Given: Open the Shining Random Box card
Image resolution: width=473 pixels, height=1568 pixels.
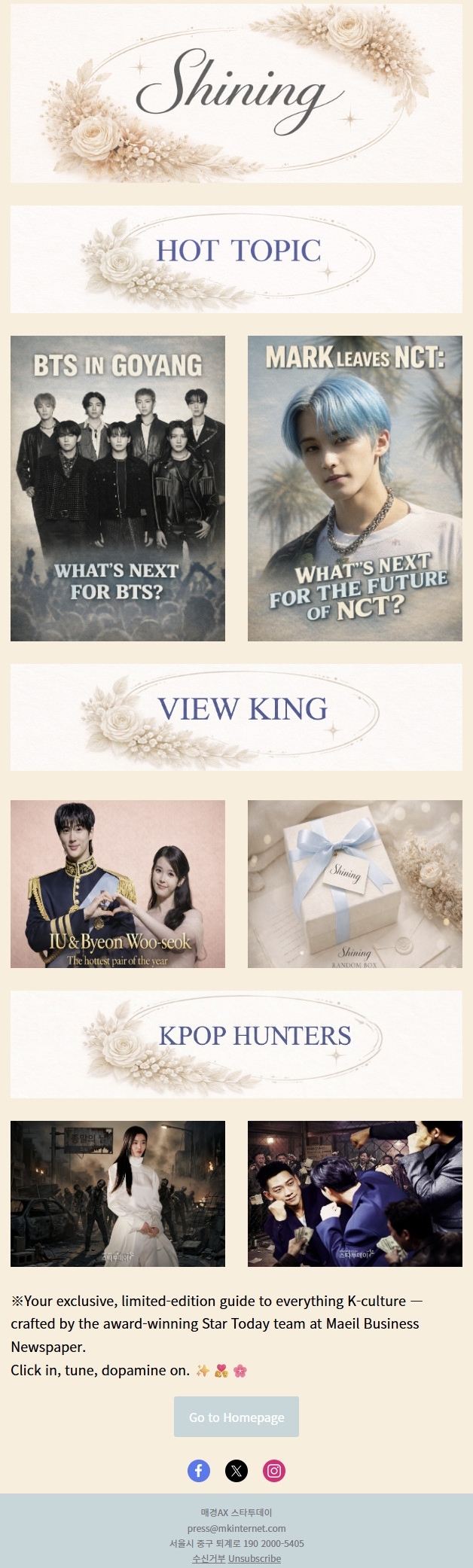Looking at the screenshot, I should pyautogui.click(x=355, y=884).
